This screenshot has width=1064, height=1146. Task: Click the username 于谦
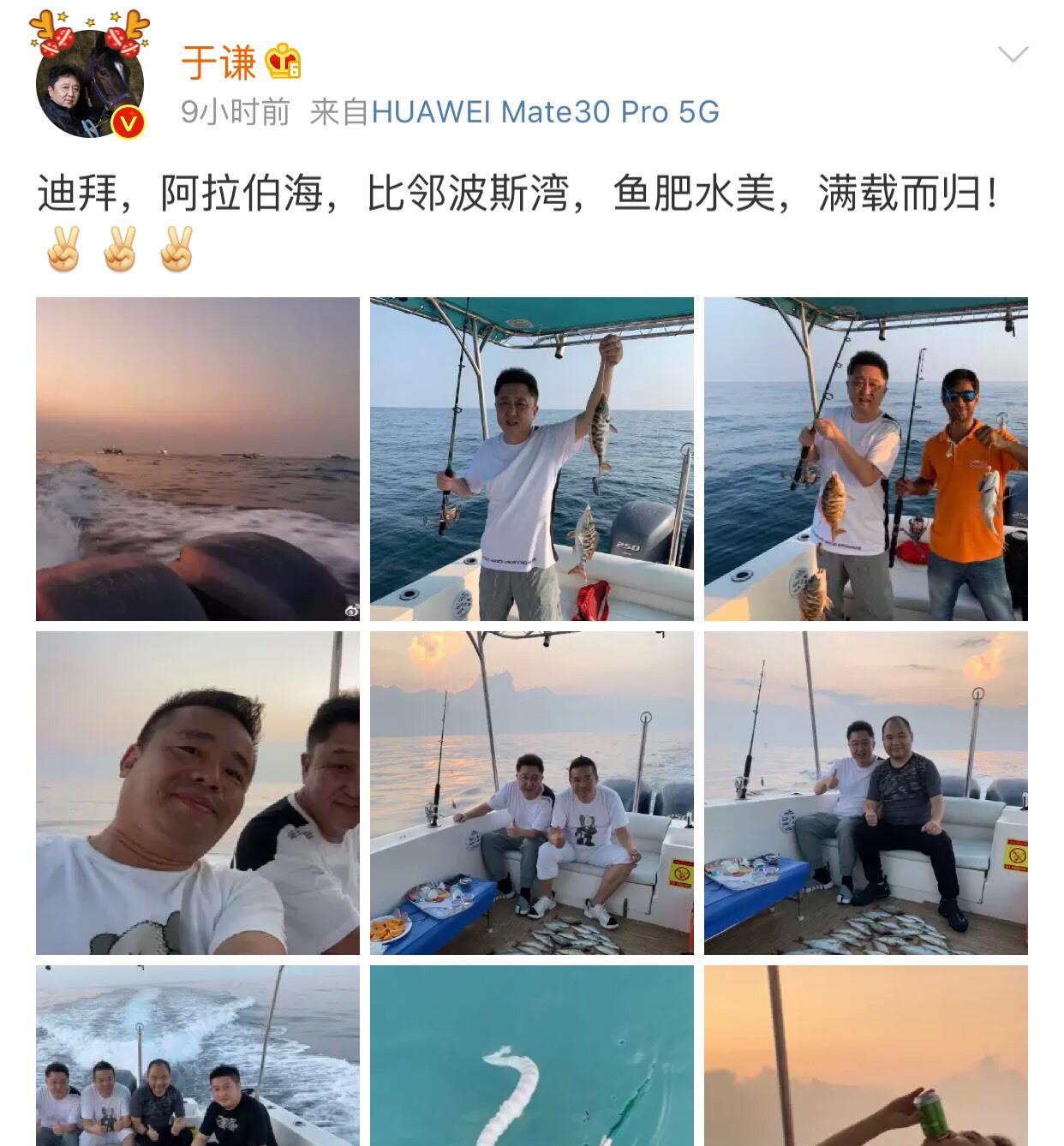tap(214, 60)
